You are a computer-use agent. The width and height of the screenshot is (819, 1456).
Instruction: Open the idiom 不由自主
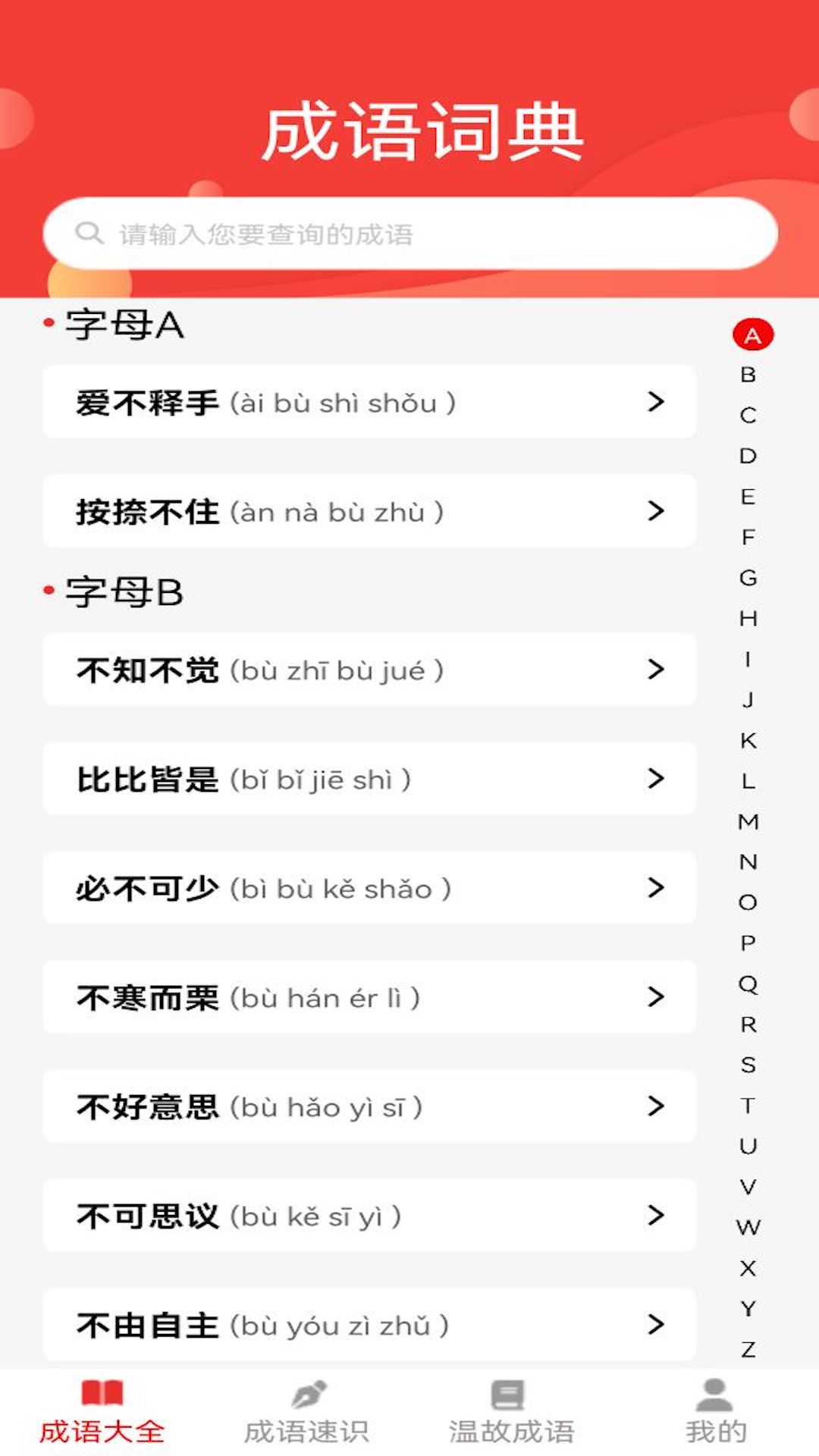pos(369,1325)
